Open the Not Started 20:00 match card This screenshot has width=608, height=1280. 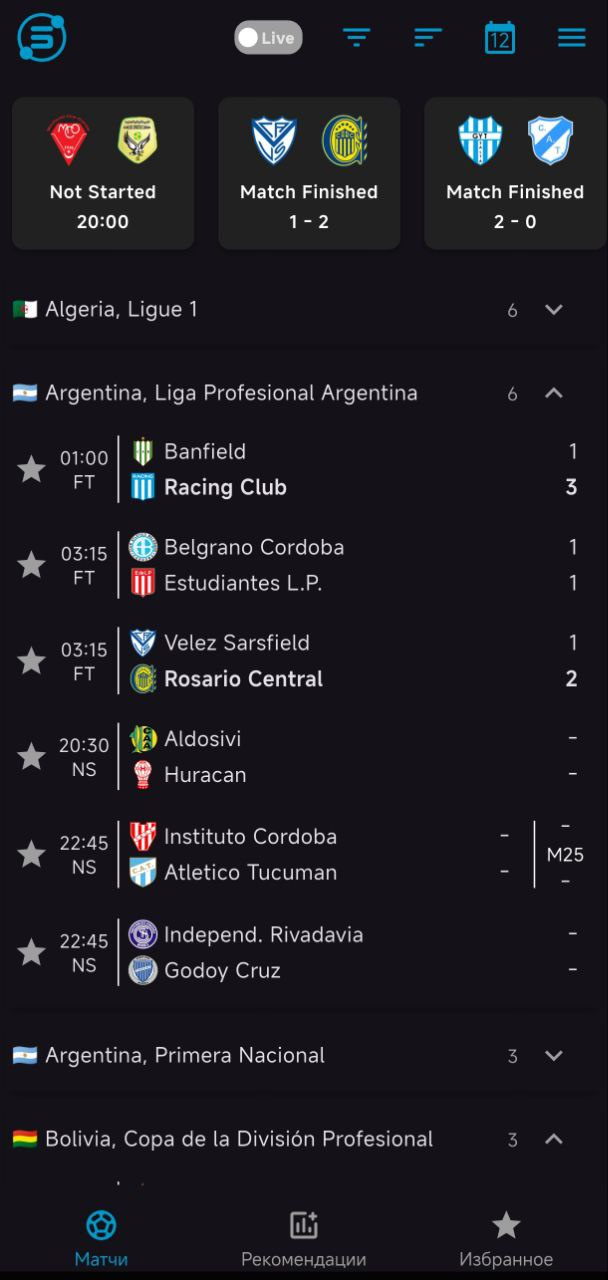click(x=103, y=173)
